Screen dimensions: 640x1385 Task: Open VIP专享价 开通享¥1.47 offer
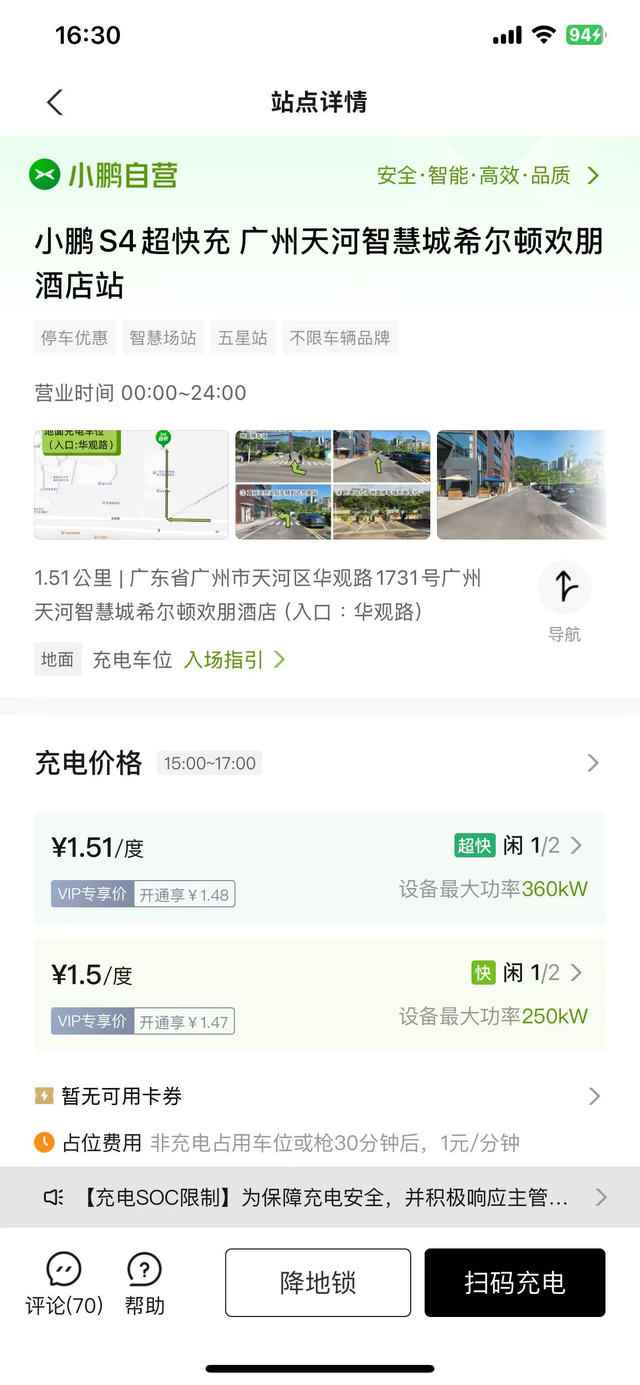[x=143, y=1021]
